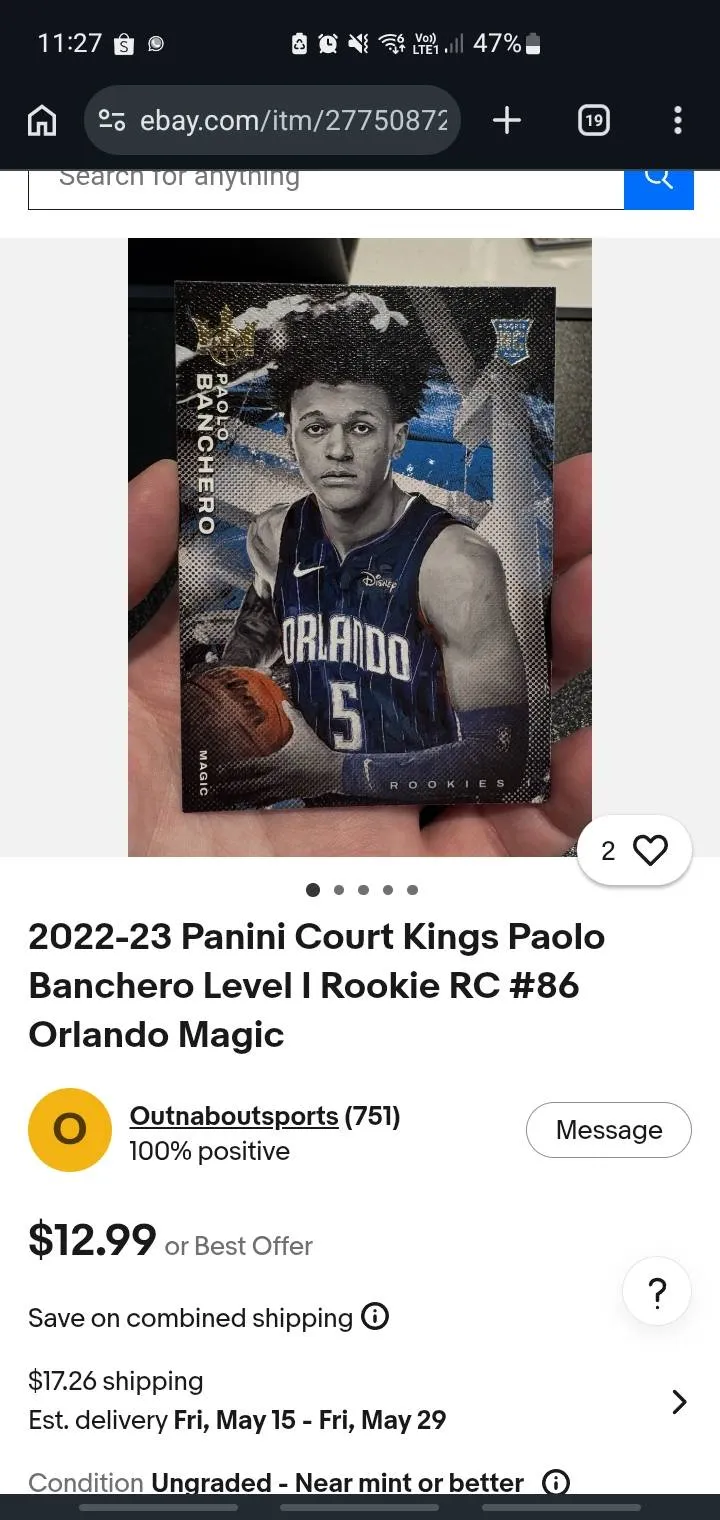The image size is (720, 1520).
Task: Go to the browser home page
Action: 42,121
